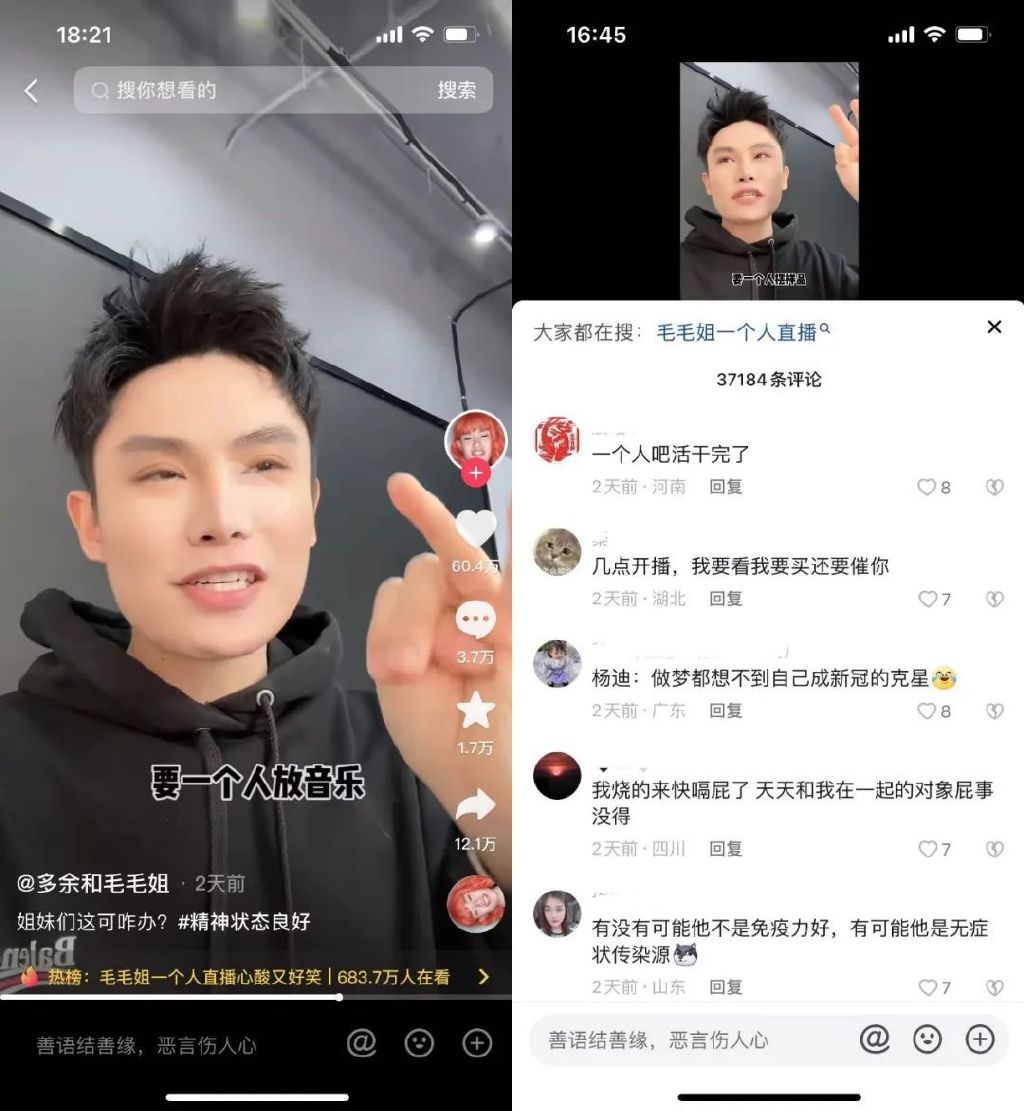Follow the creator via red plus badge
This screenshot has height=1111, width=1024.
coord(476,473)
